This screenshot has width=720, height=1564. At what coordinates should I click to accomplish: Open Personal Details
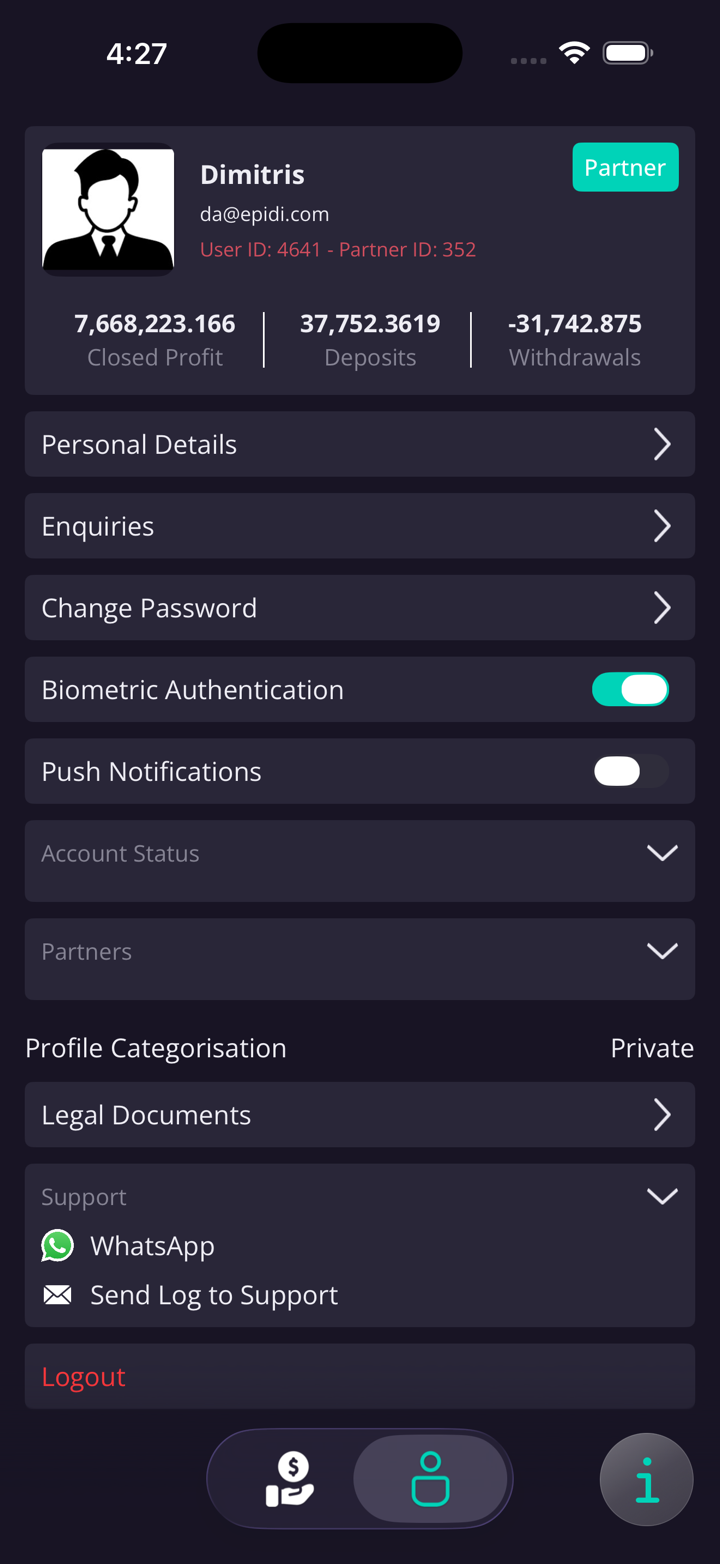[359, 444]
